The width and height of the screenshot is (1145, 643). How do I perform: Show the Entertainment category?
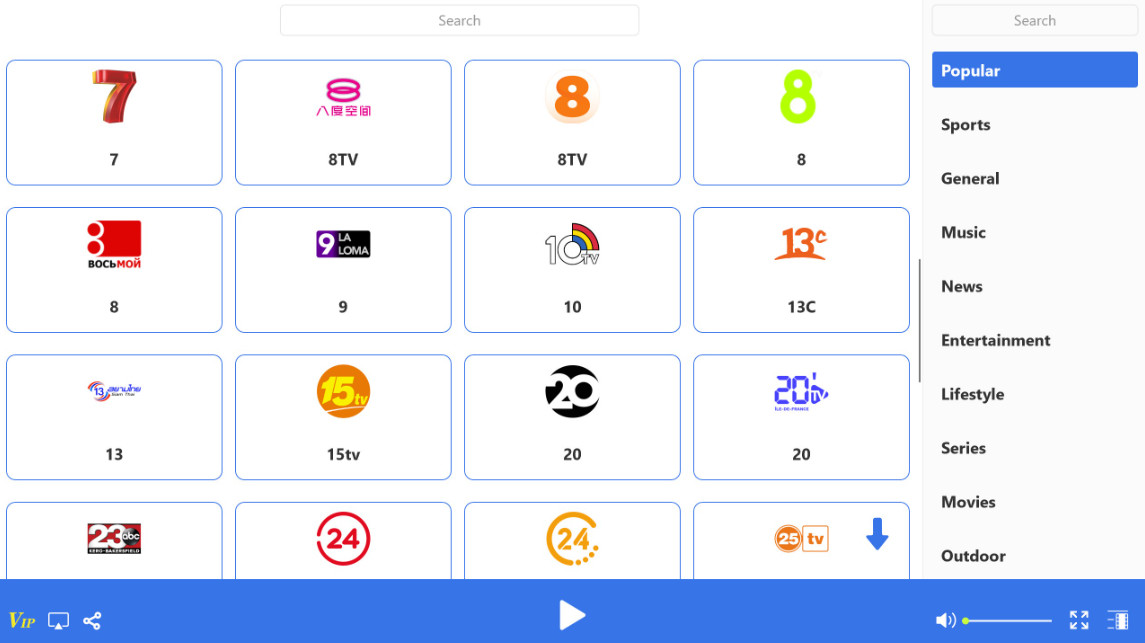coord(995,341)
